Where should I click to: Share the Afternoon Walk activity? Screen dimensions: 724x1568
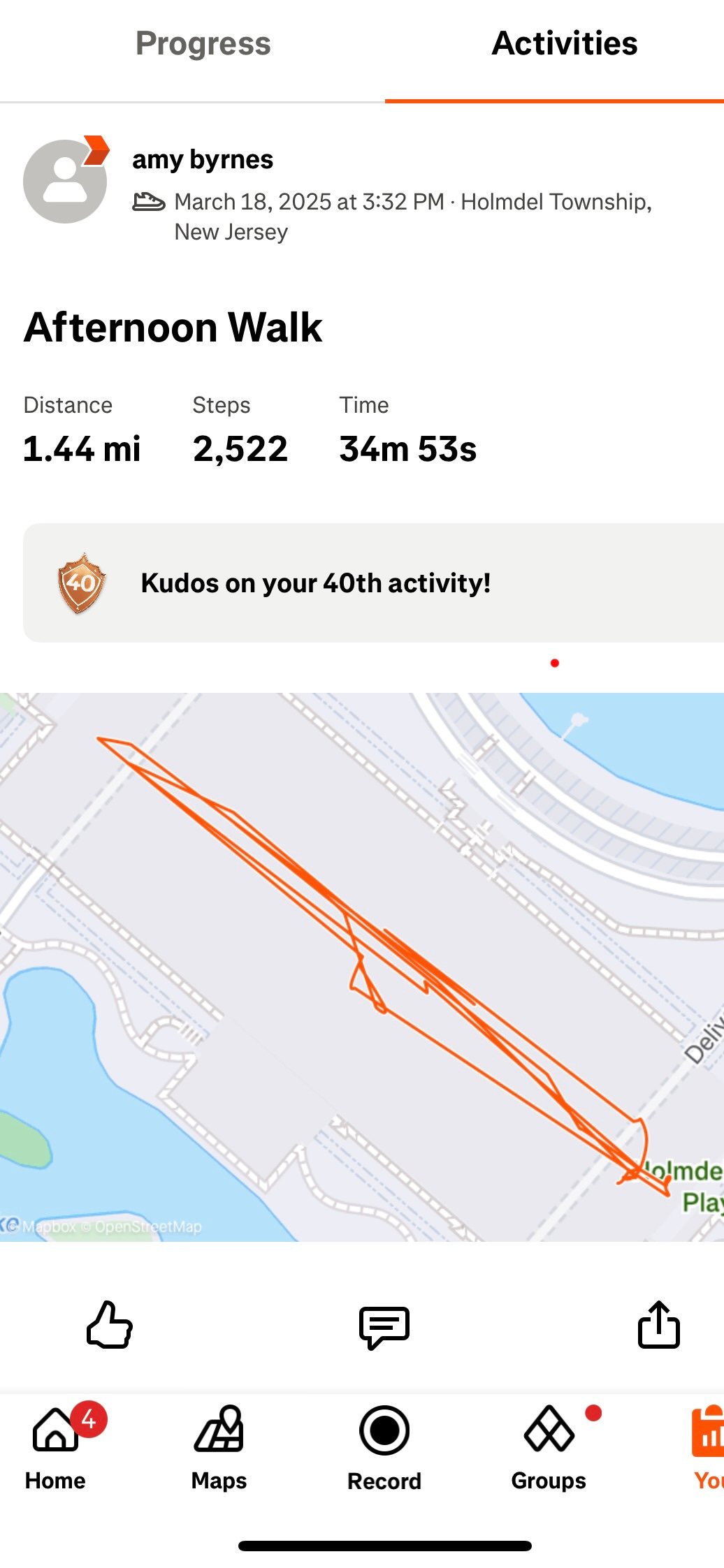pyautogui.click(x=659, y=1324)
